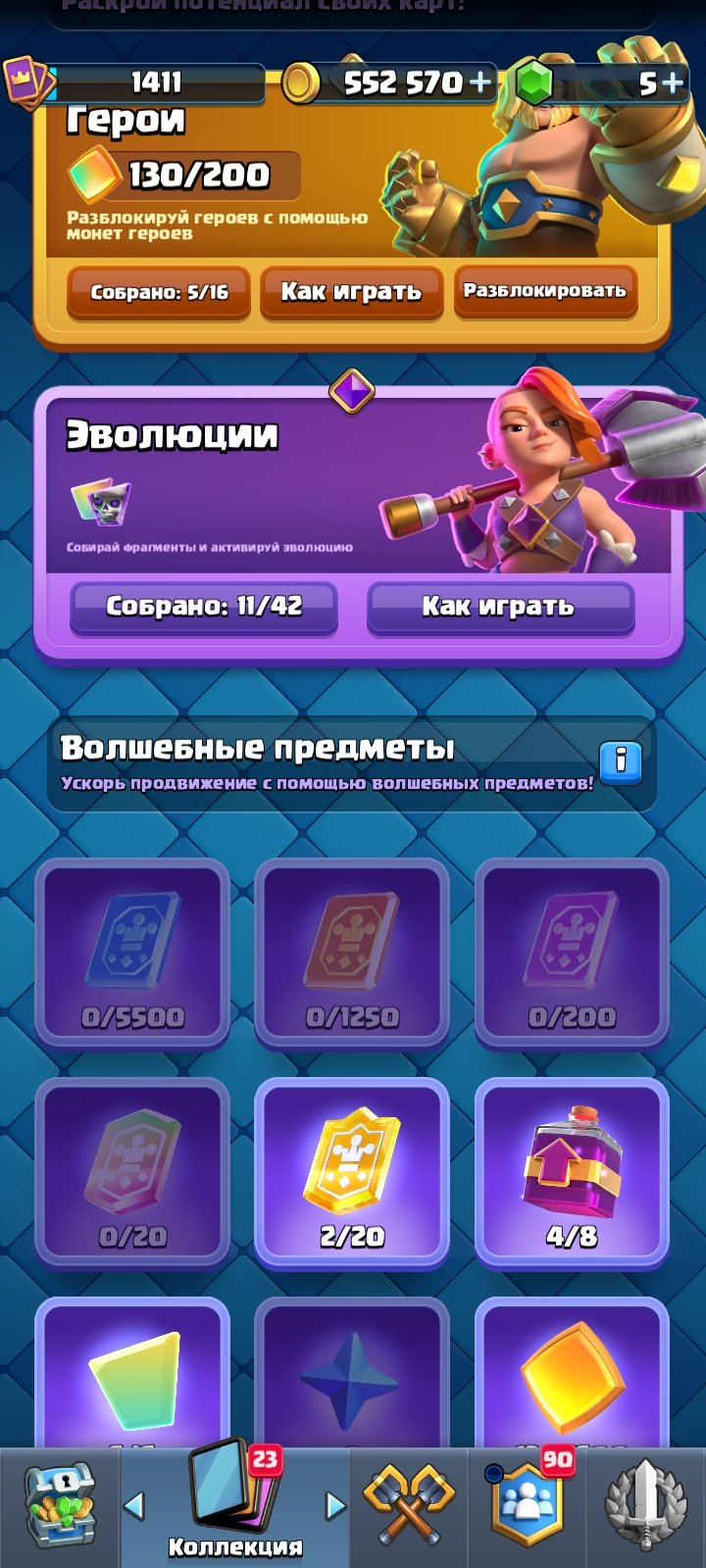Screen dimensions: 706x1568
Task: Open the purple potion item 4/8
Action: 572,1172
